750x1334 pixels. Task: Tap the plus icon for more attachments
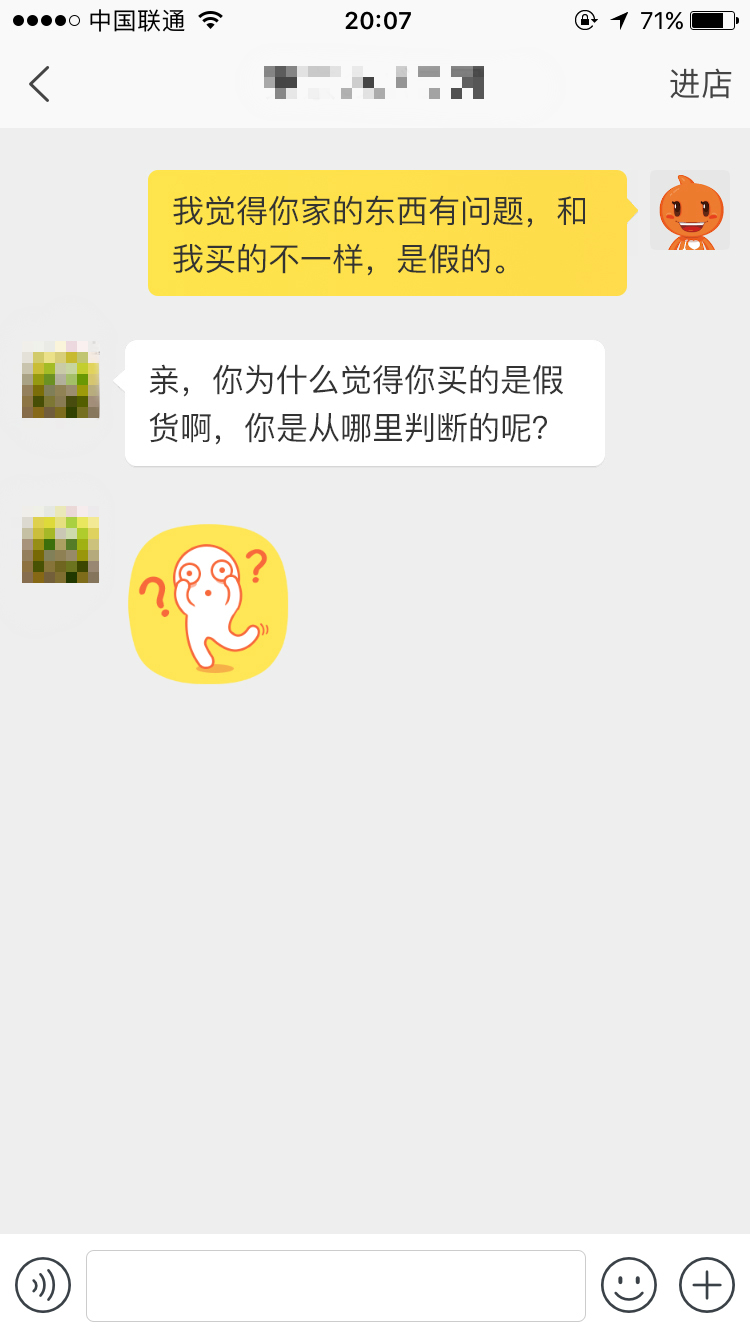706,1285
